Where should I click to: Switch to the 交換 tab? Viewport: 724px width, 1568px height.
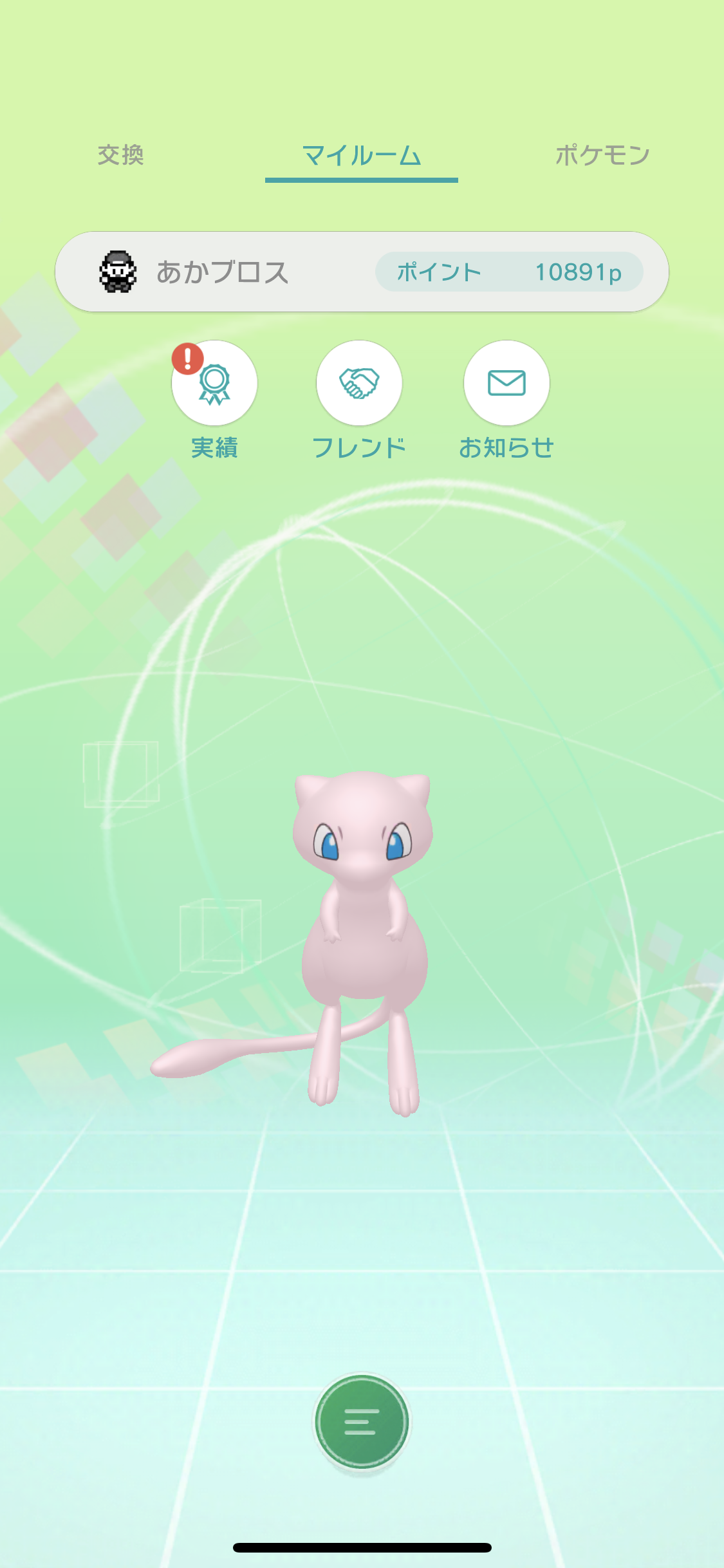tap(120, 155)
